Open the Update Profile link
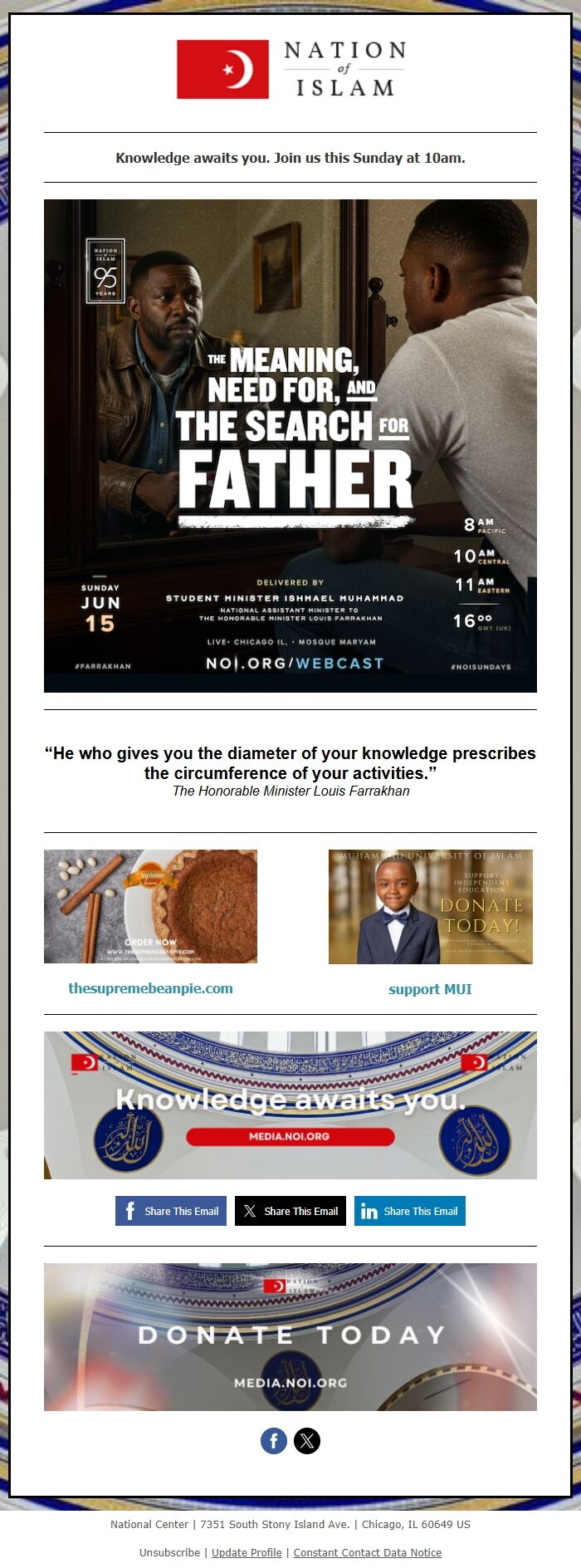Image resolution: width=581 pixels, height=1568 pixels. pos(247,1552)
